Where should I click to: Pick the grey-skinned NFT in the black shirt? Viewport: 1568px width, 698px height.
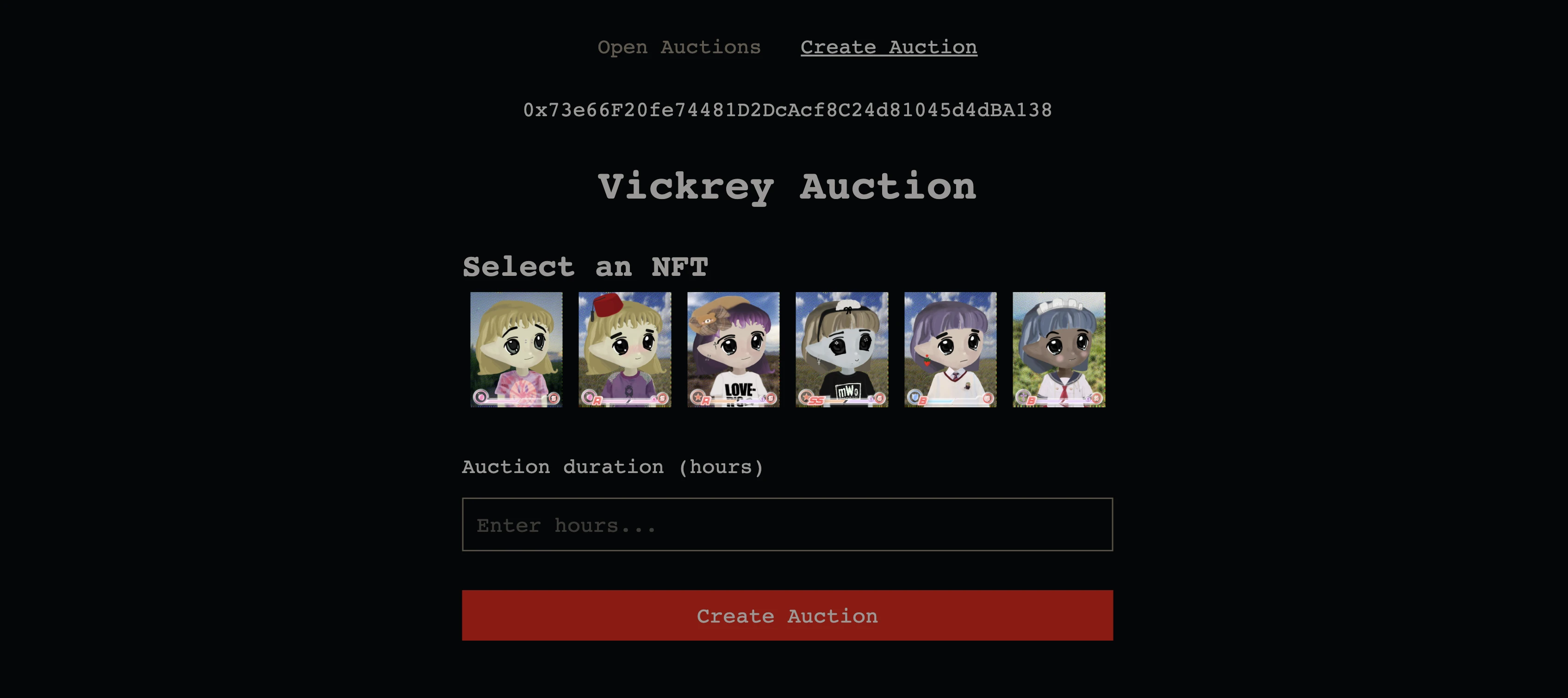(x=841, y=349)
